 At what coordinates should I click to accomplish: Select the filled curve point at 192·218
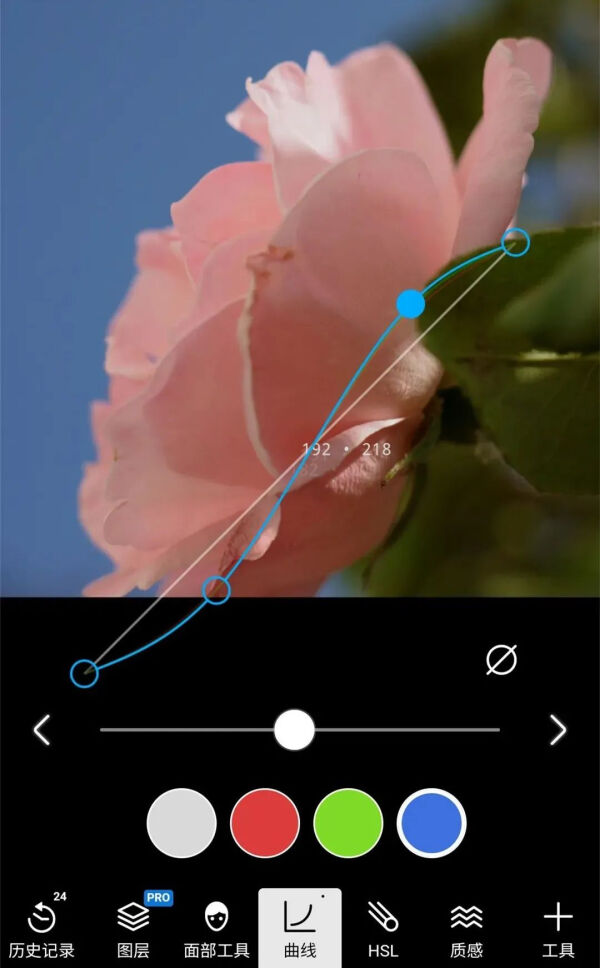(x=410, y=304)
